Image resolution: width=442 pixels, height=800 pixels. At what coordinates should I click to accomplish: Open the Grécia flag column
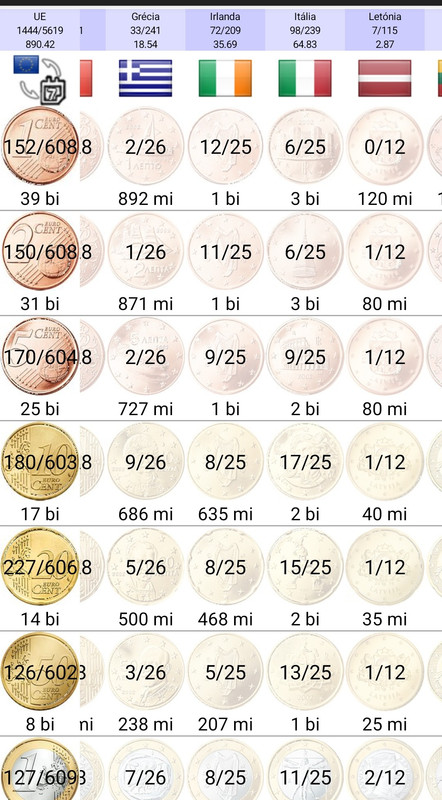coord(145,78)
